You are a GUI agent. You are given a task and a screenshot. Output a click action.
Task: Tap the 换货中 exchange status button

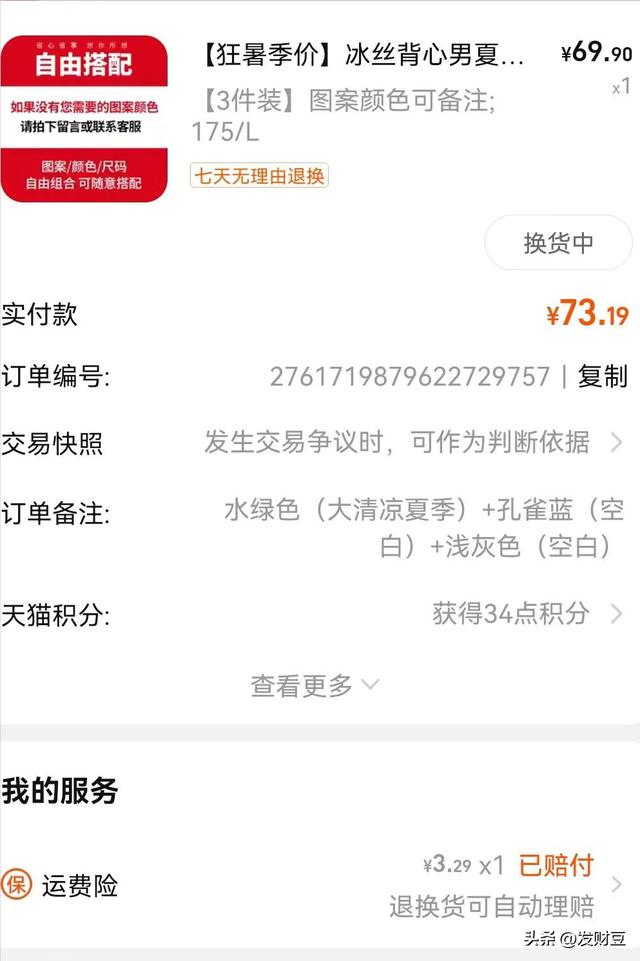558,243
